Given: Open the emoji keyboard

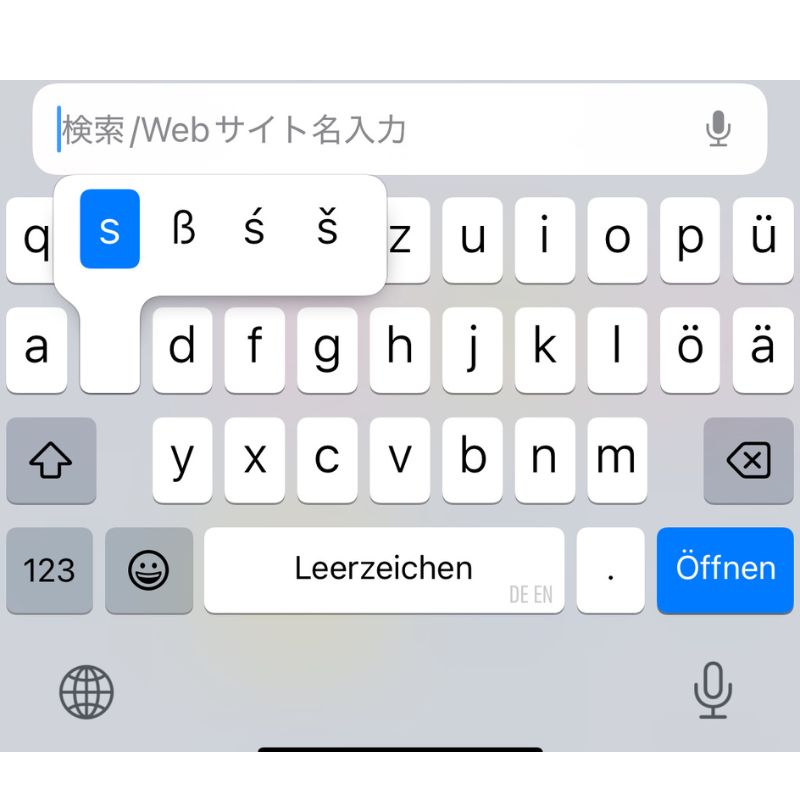Looking at the screenshot, I should [x=149, y=570].
